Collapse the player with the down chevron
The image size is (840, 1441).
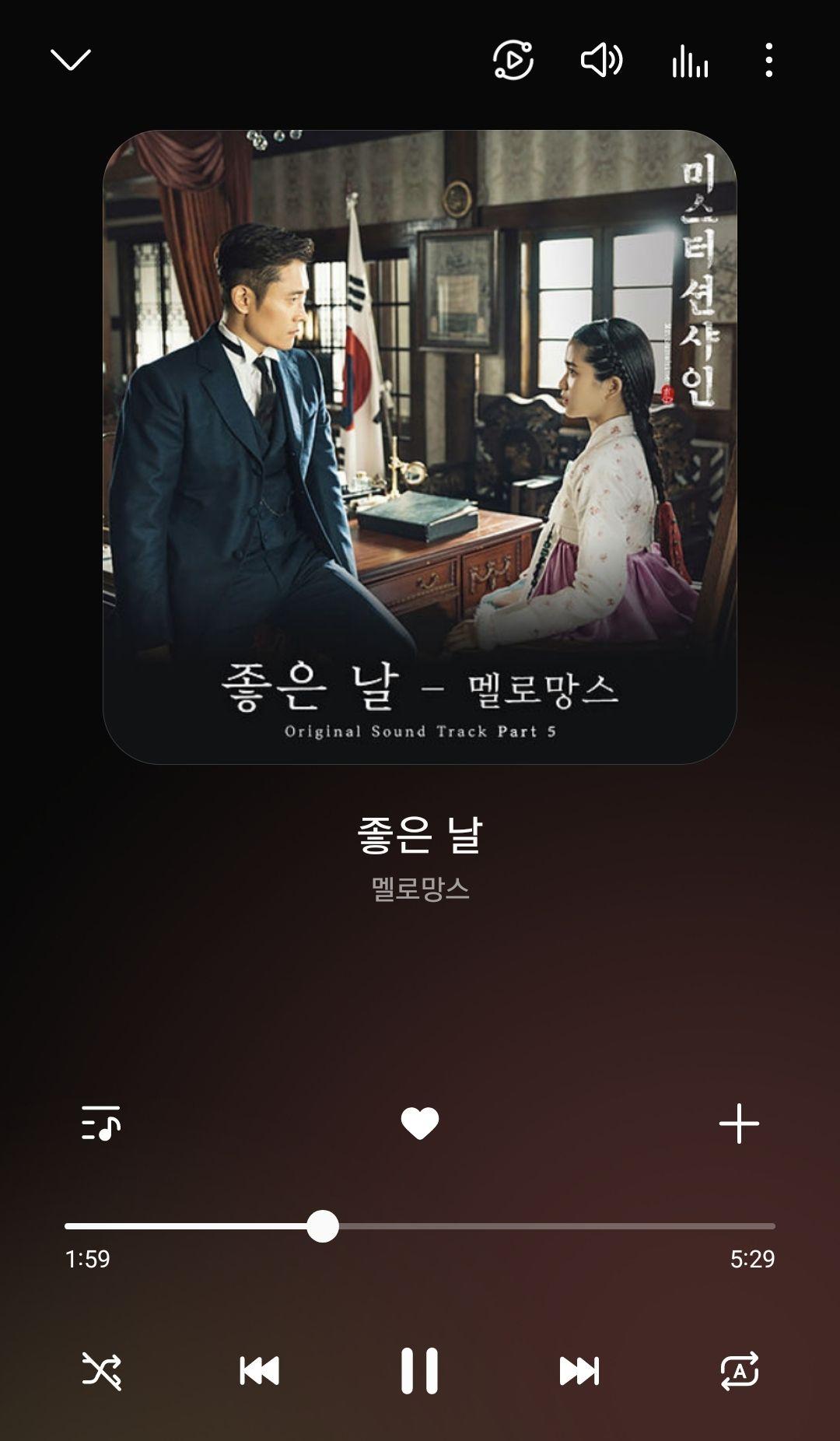70,60
